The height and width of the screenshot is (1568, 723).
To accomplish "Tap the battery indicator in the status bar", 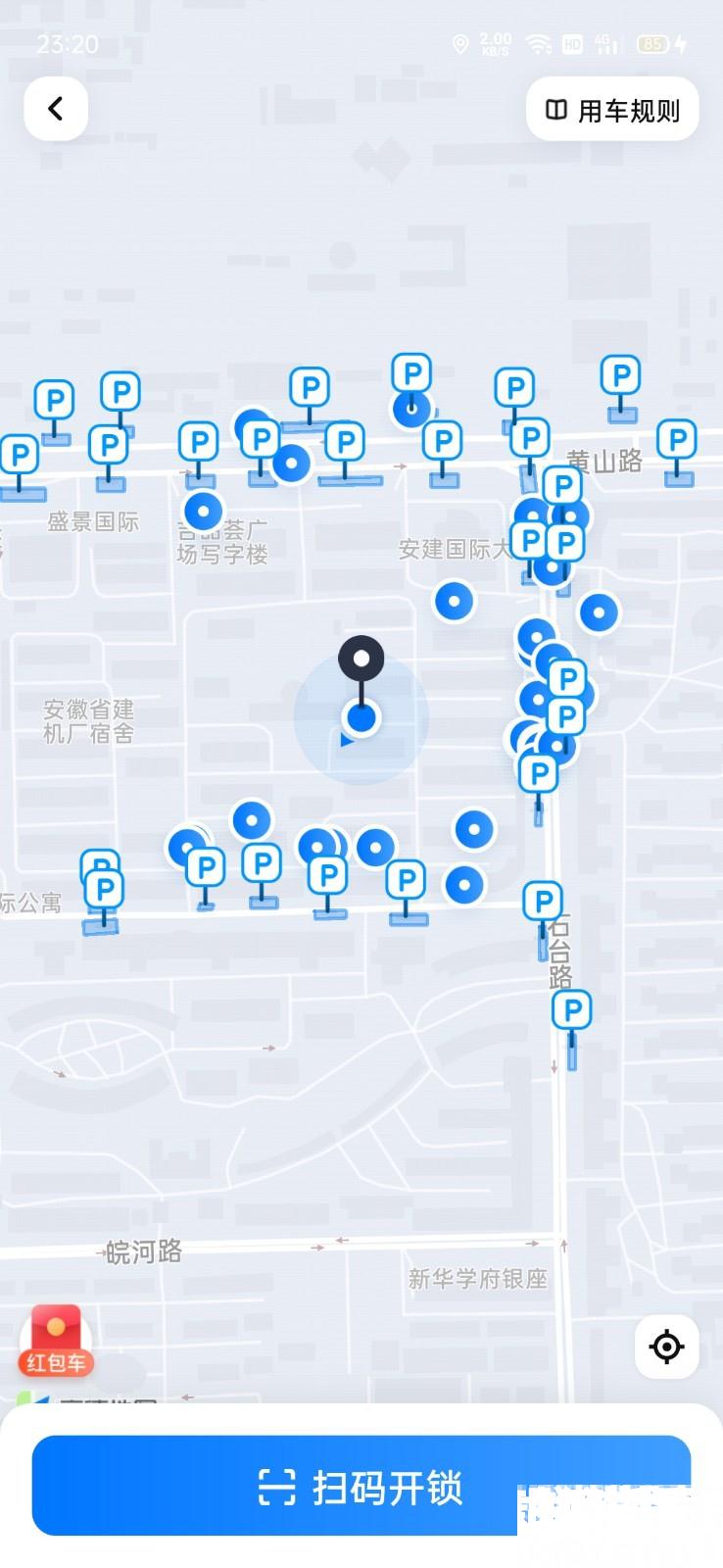I will (x=652, y=44).
